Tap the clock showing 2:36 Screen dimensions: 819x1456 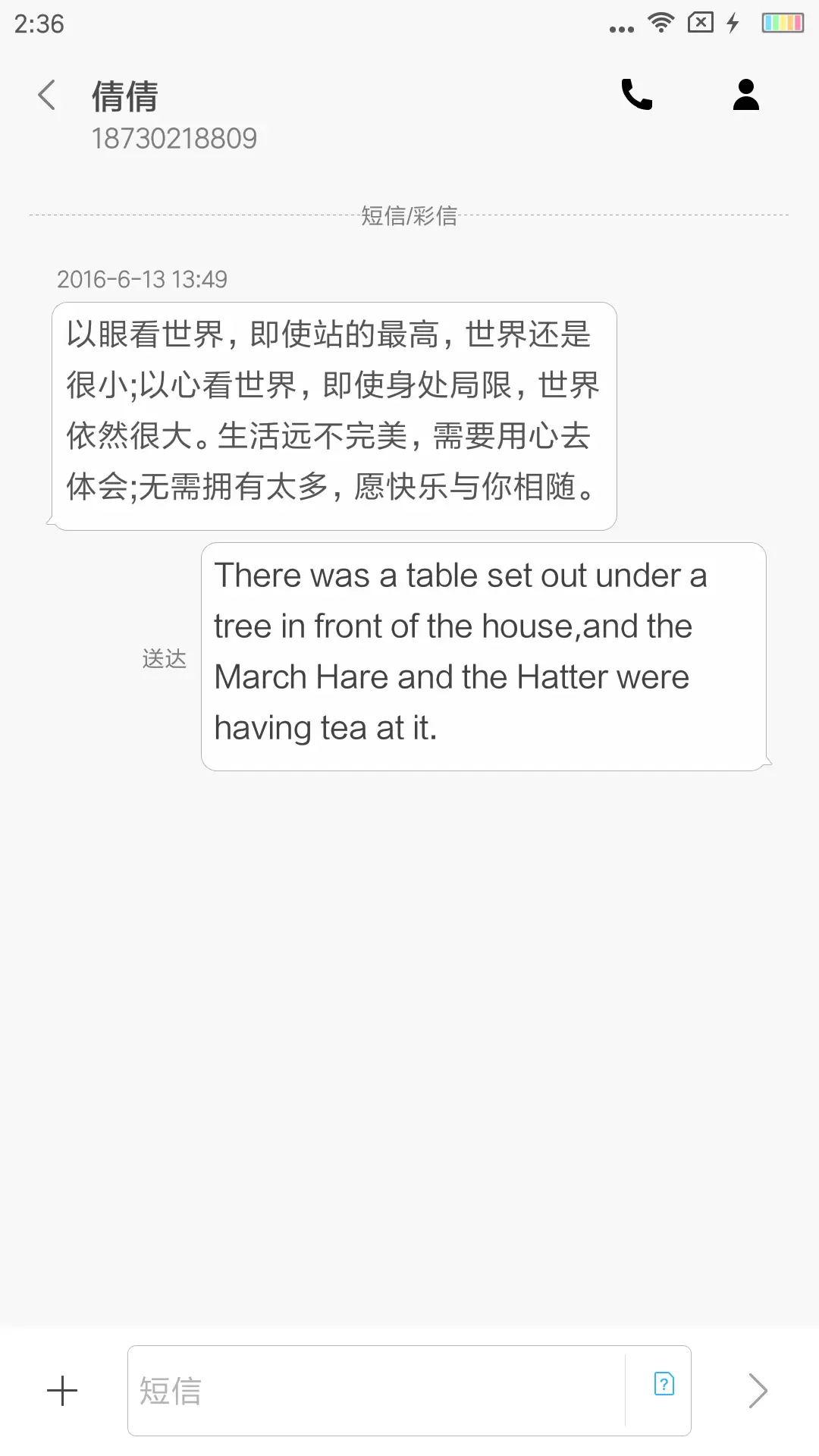[x=36, y=25]
